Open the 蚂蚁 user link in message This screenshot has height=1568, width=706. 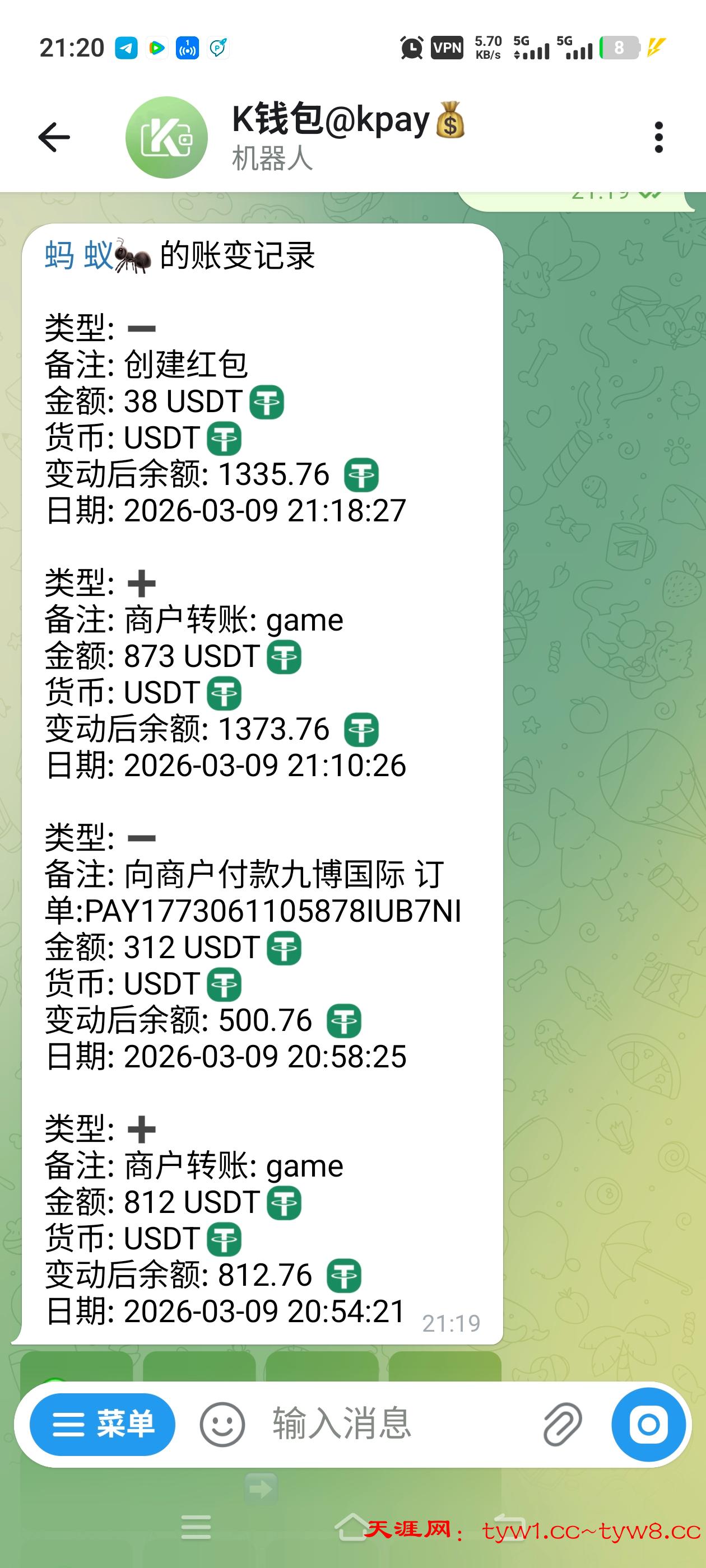pyautogui.click(x=79, y=256)
